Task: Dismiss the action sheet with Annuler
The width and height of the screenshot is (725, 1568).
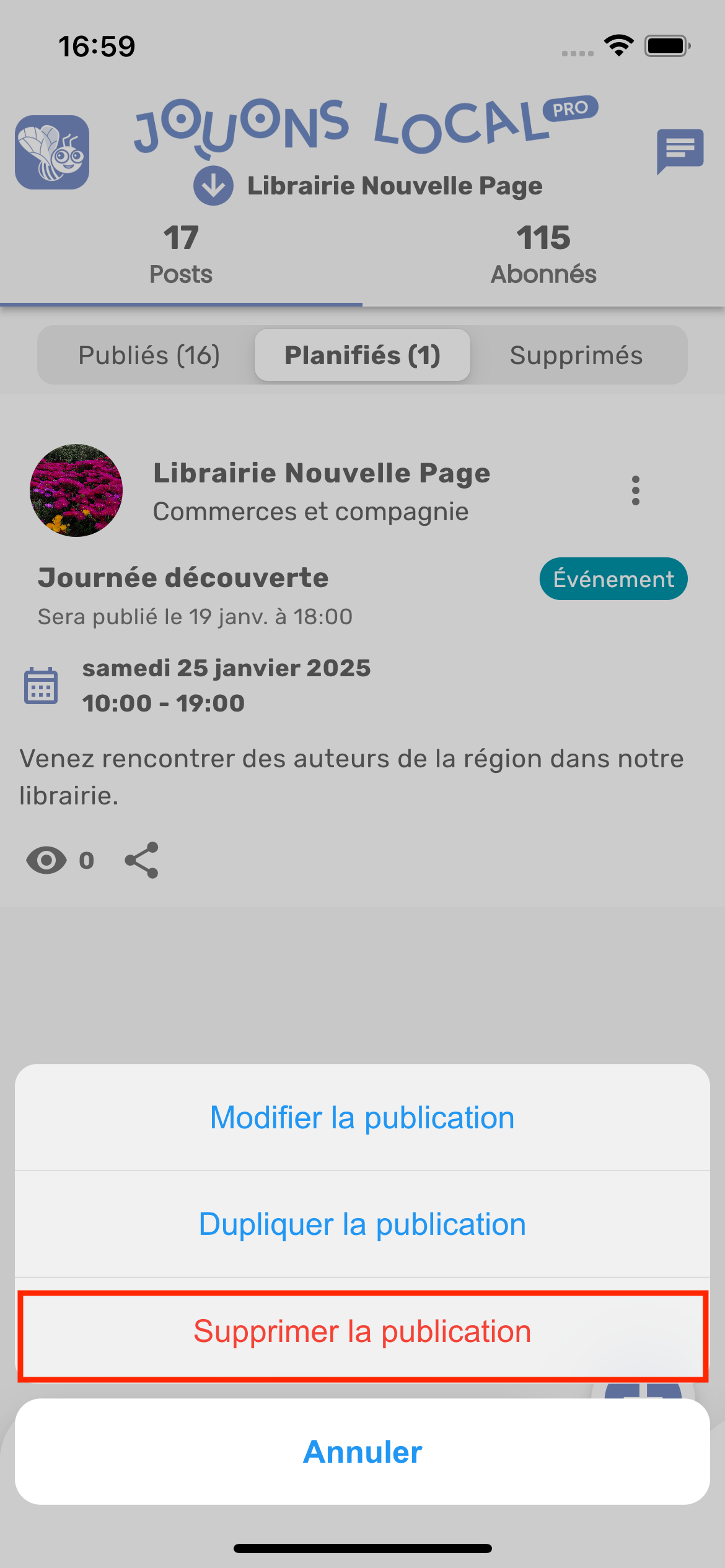Action: click(362, 1452)
